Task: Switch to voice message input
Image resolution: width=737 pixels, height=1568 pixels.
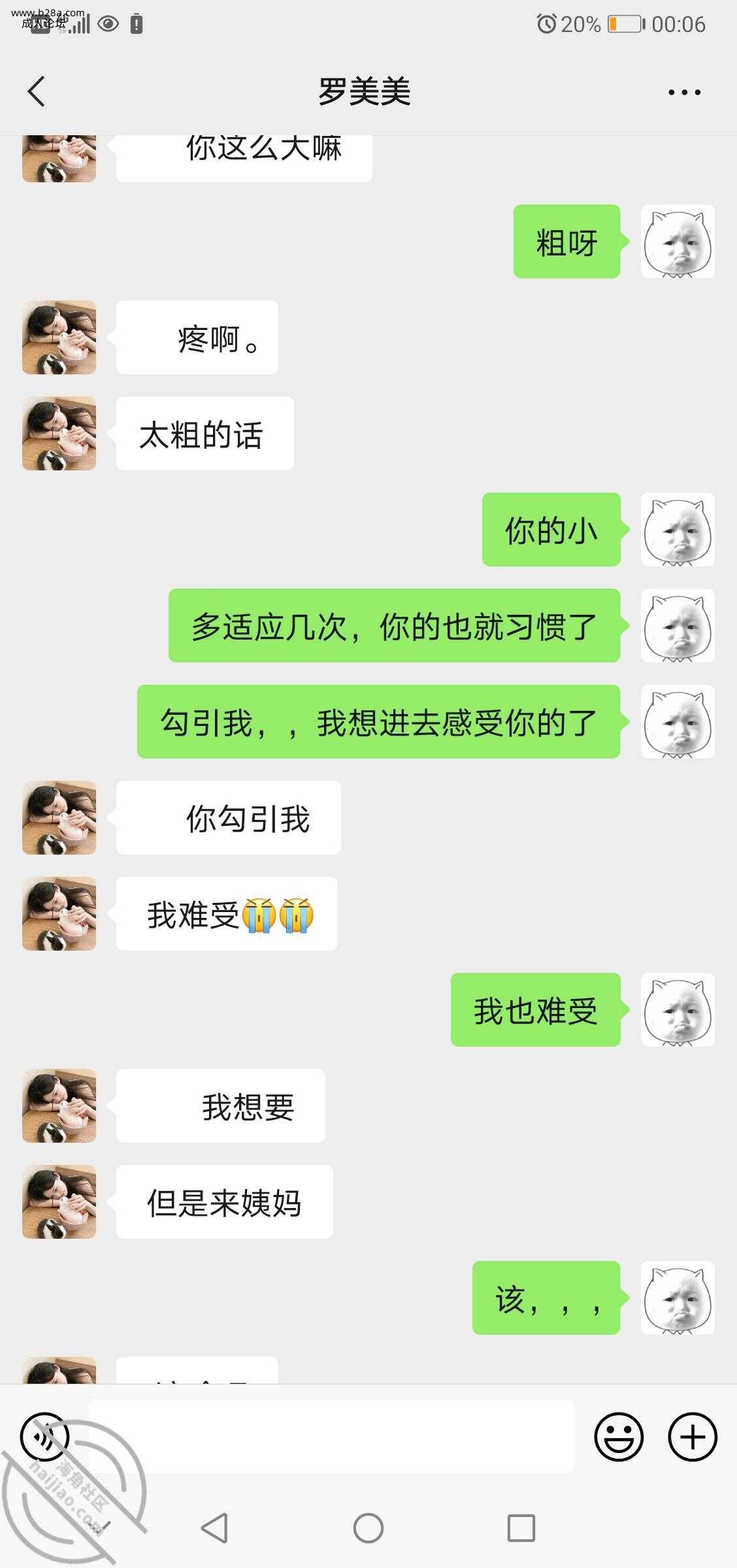Action: tap(44, 1437)
